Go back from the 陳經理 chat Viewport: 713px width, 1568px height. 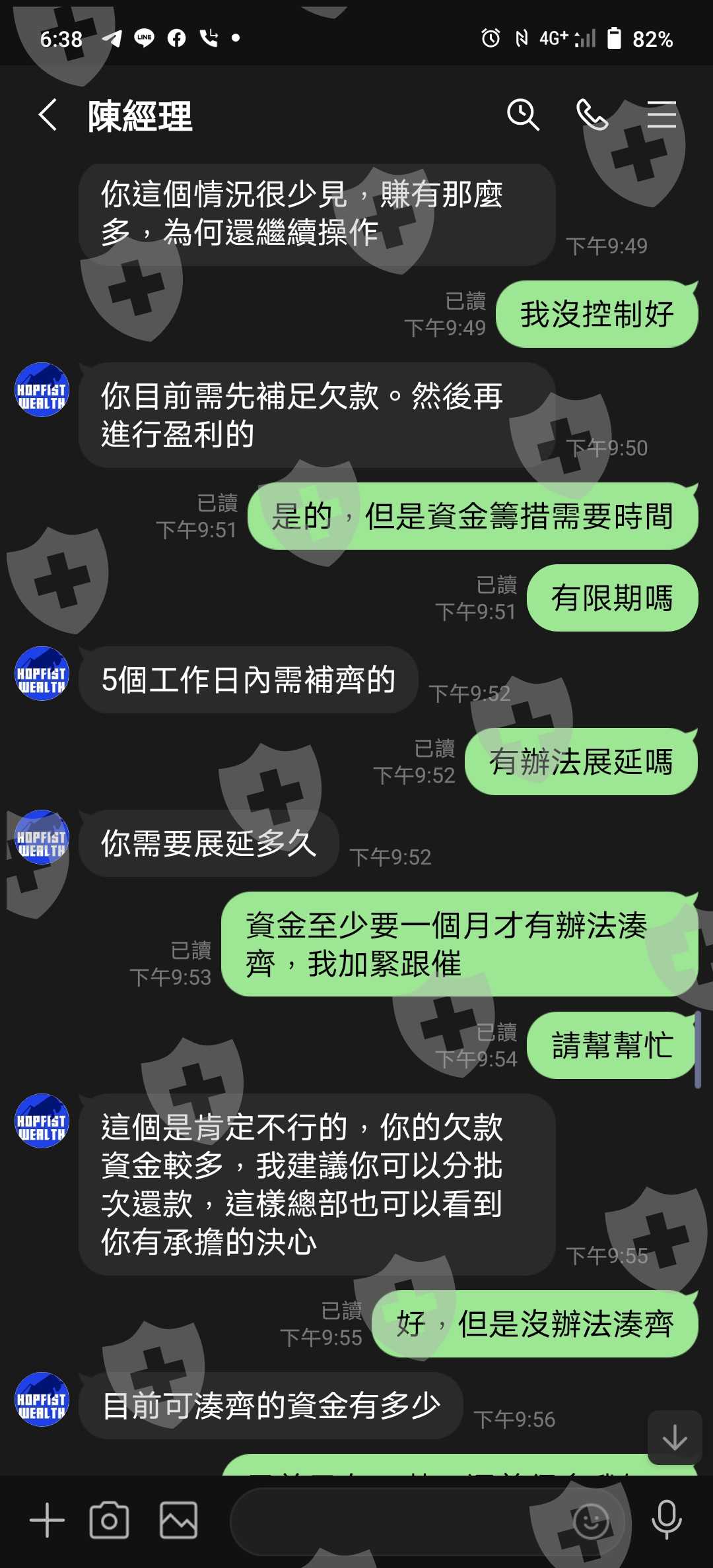48,115
